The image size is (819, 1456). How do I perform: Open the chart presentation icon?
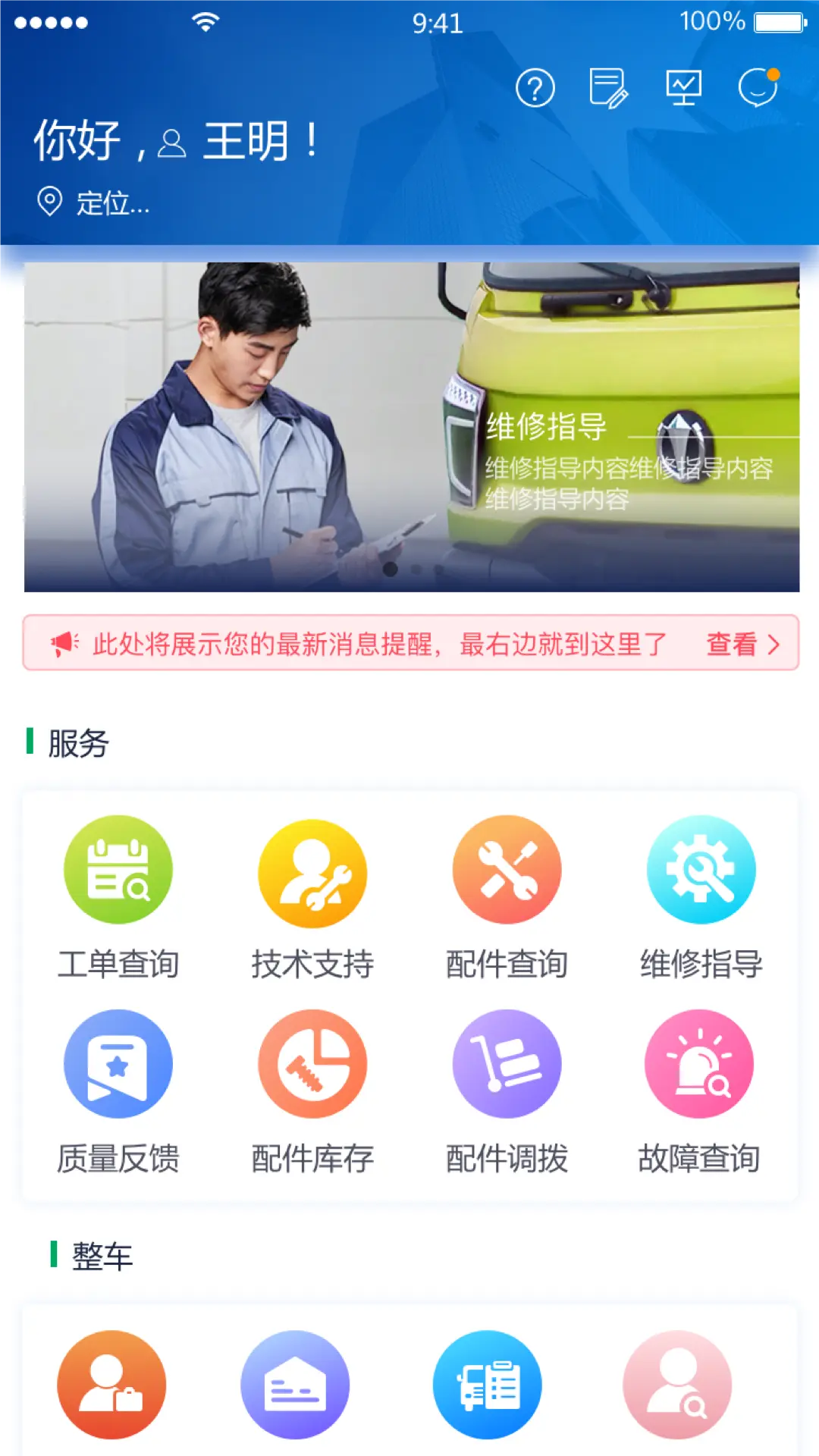pos(683,88)
